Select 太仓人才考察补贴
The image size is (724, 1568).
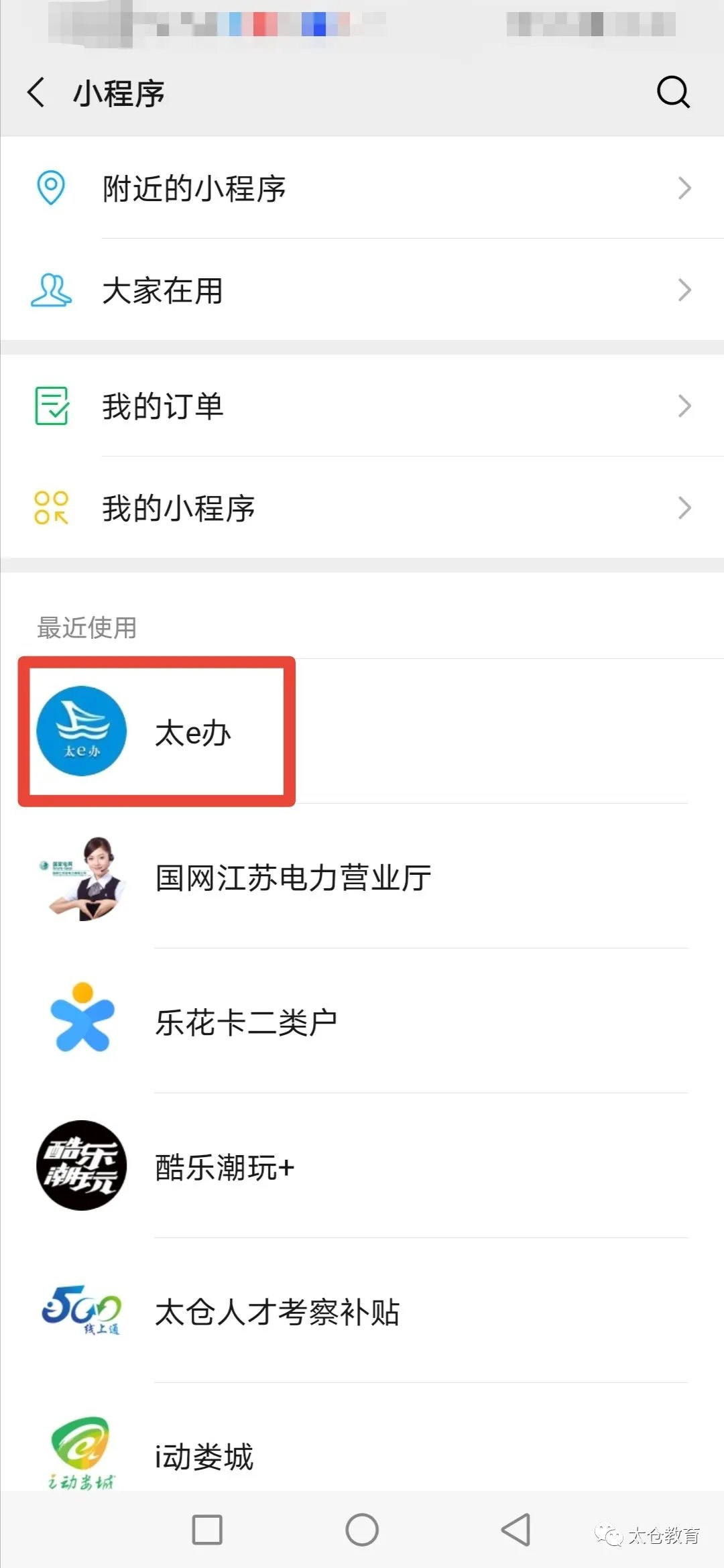(277, 1312)
